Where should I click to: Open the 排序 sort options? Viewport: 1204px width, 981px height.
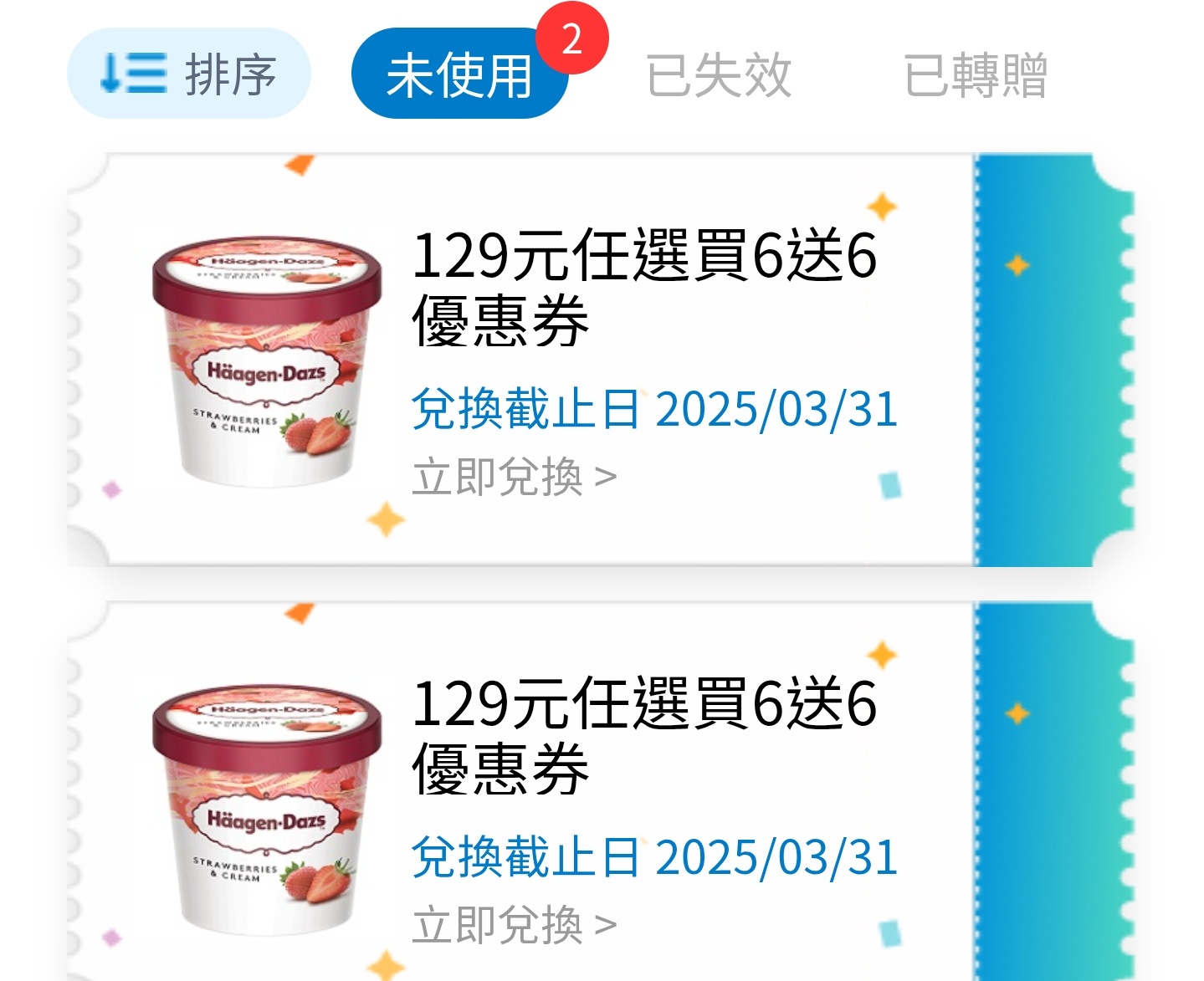(x=188, y=74)
